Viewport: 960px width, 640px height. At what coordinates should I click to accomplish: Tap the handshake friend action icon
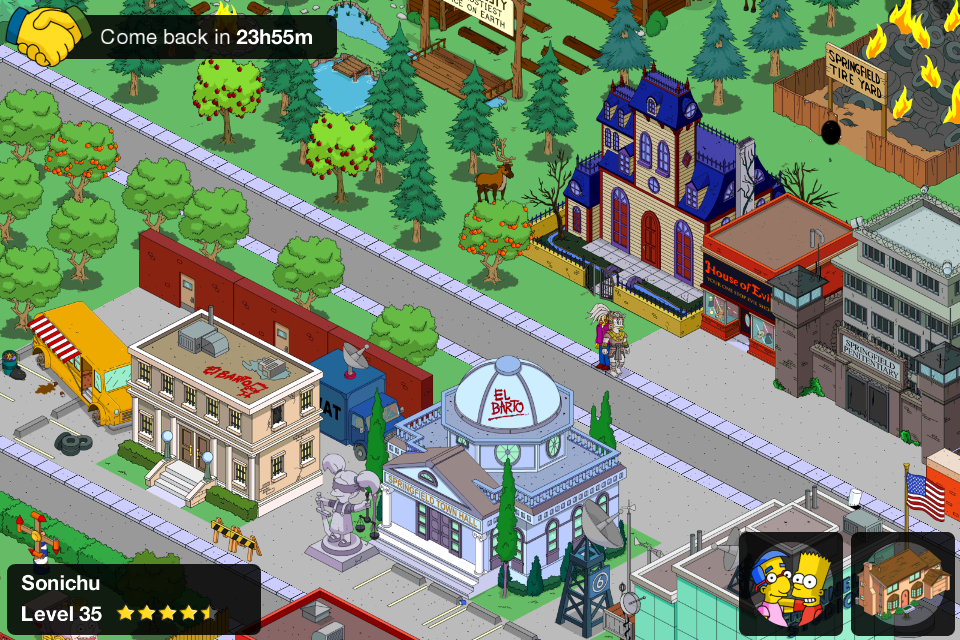point(45,36)
